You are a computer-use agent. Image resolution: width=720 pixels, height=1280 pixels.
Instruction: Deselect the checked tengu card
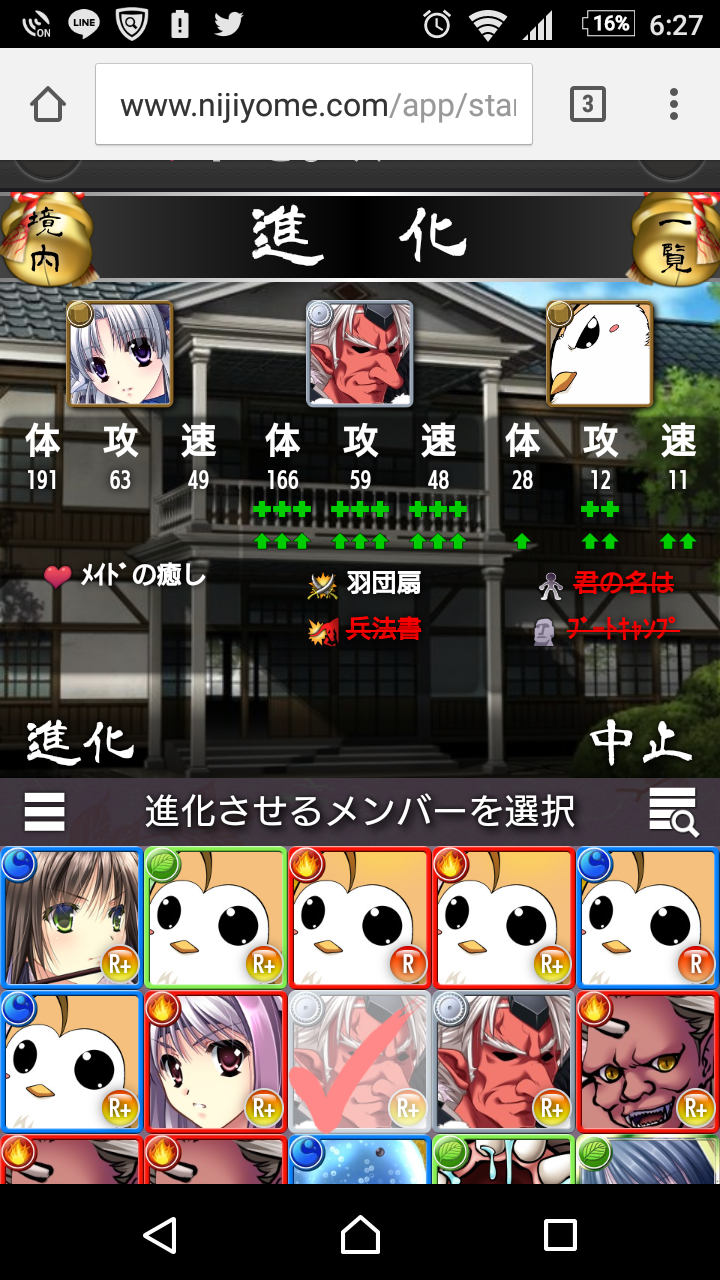tap(359, 1061)
